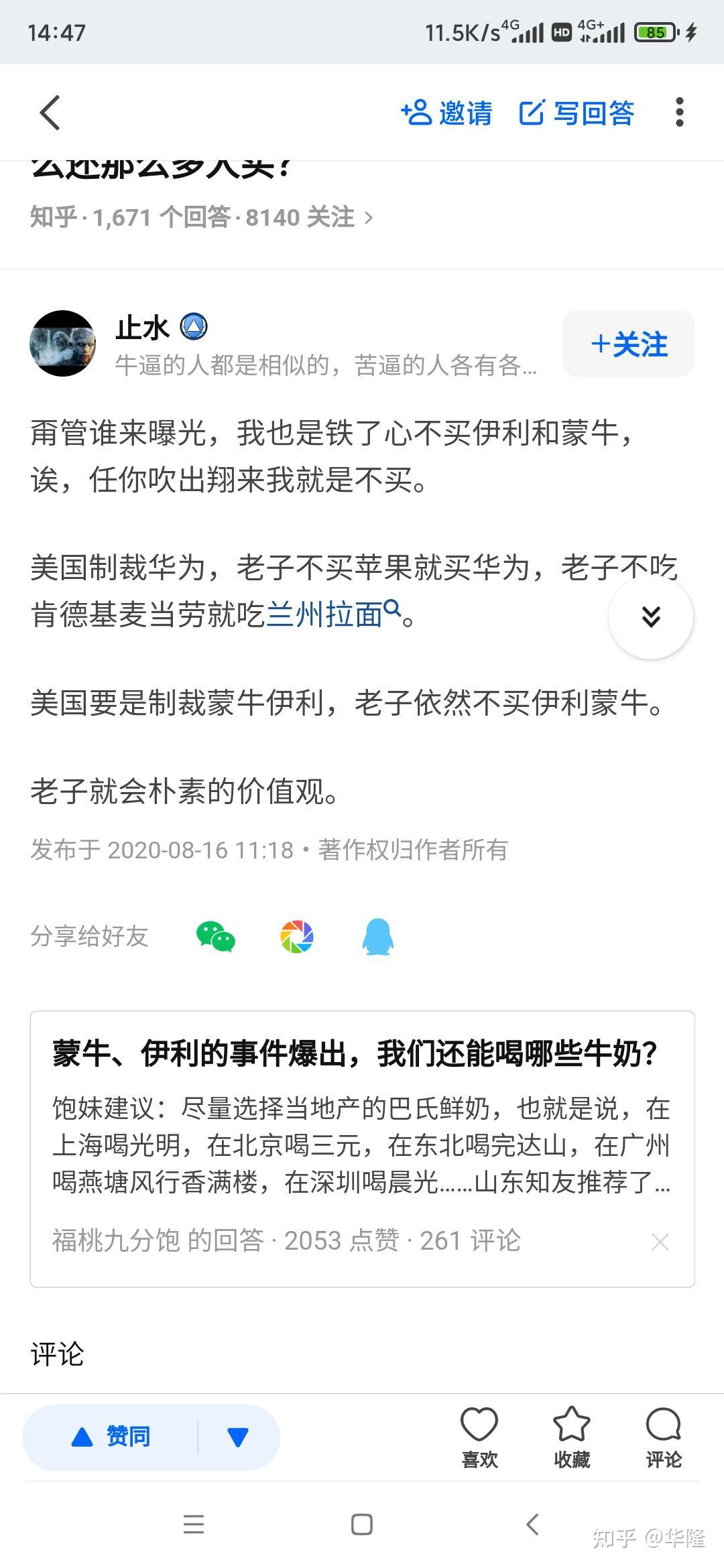
Task: Tap the system home button
Action: [362, 1524]
